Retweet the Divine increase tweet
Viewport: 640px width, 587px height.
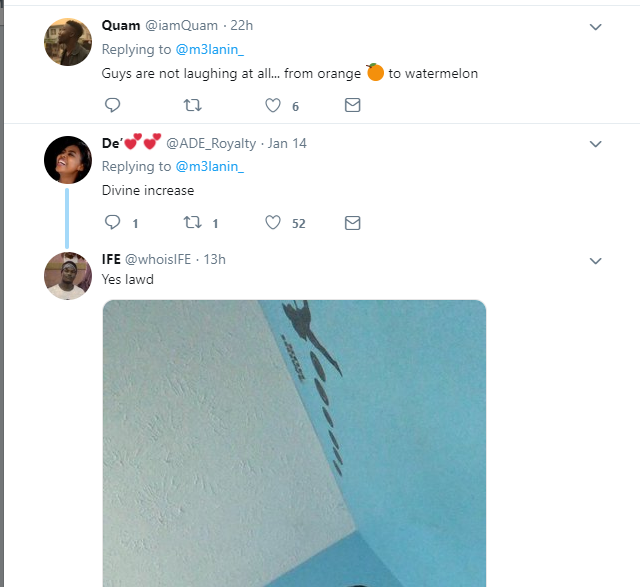coord(193,223)
